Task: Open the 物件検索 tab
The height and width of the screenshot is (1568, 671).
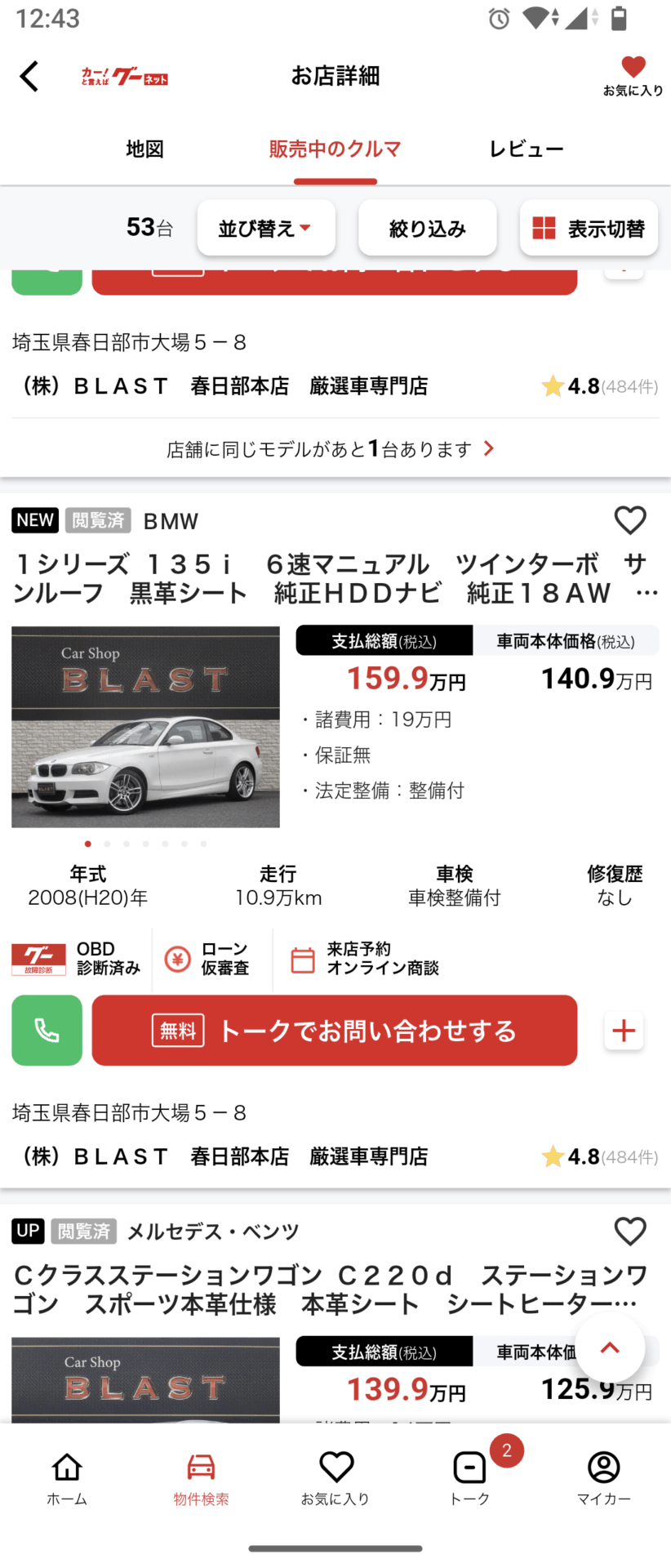Action: 201,1478
